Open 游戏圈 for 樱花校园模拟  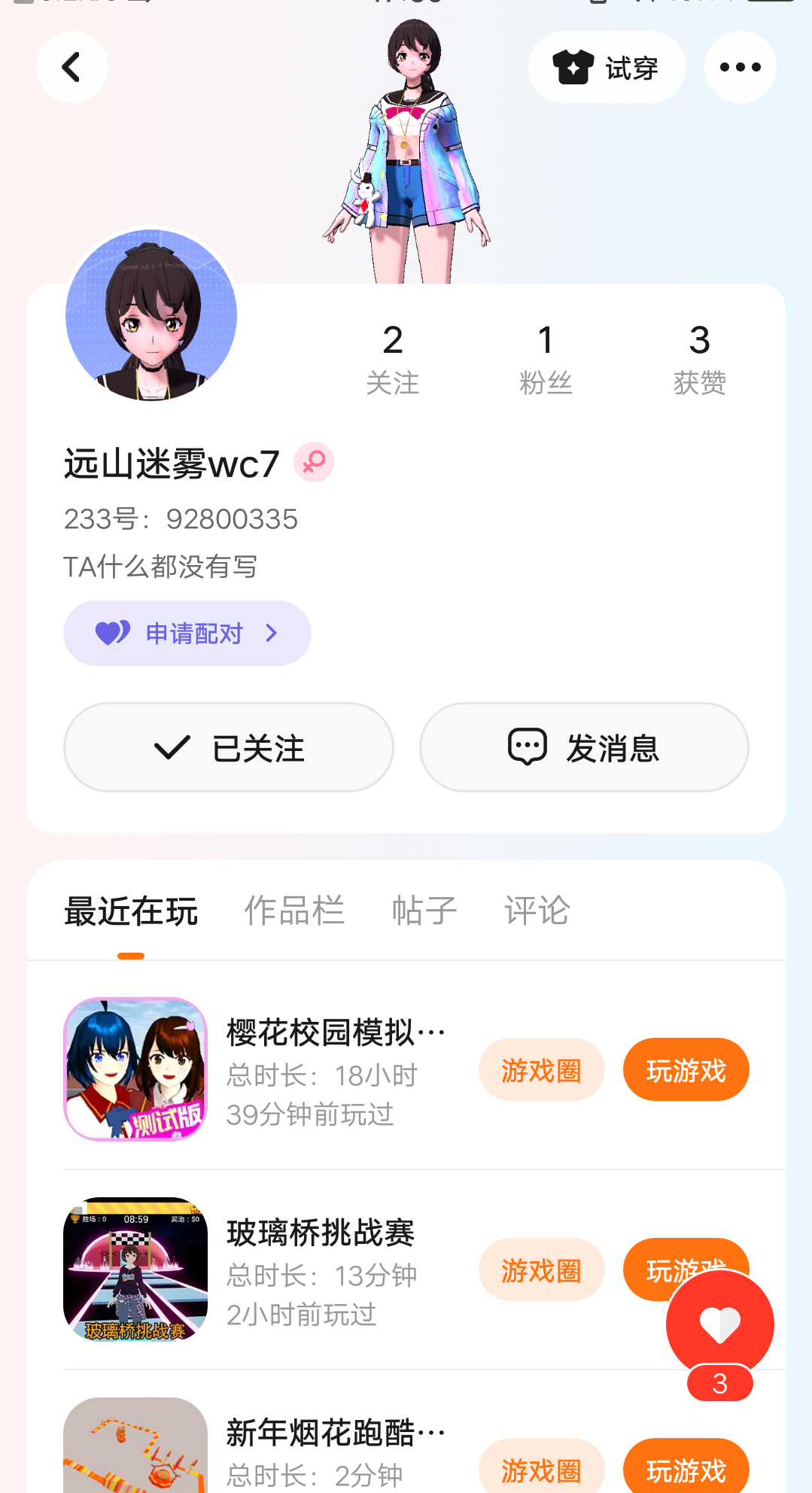coord(541,1070)
